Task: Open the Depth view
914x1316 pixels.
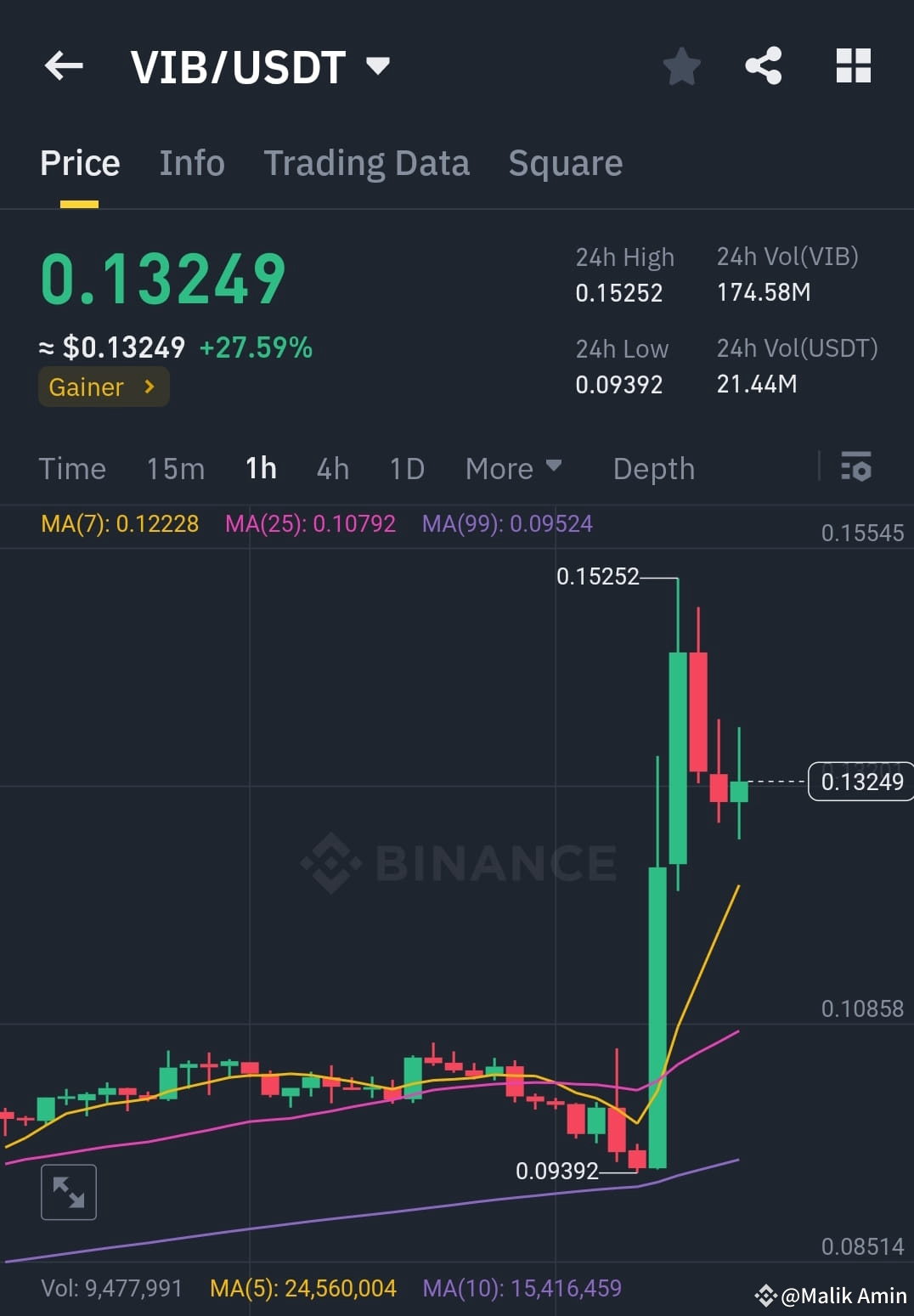Action: tap(653, 468)
